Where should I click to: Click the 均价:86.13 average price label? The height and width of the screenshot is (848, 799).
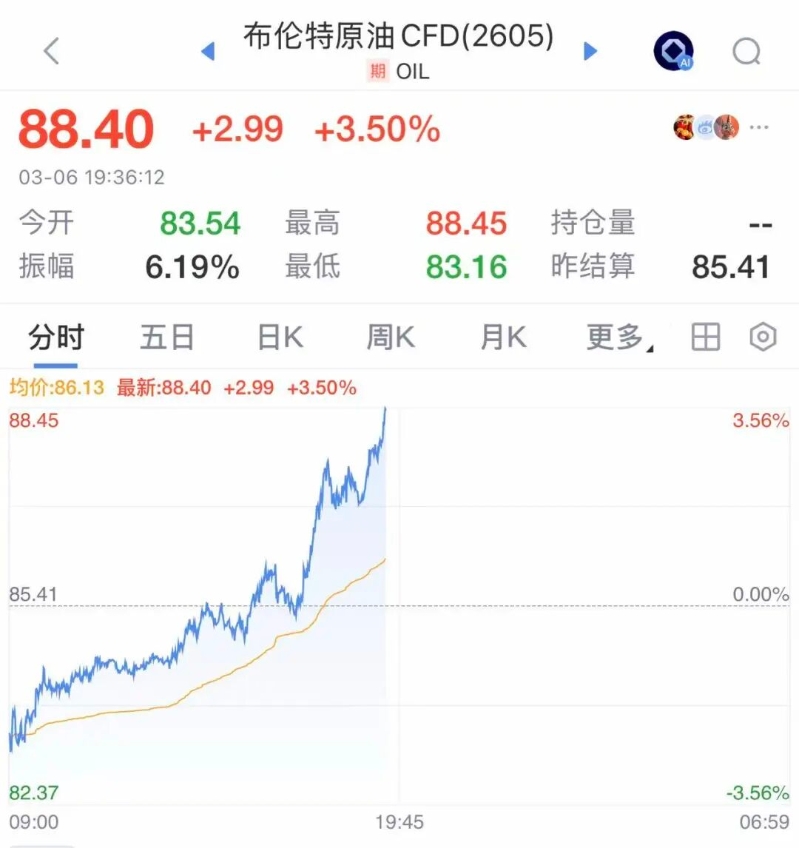(57, 385)
